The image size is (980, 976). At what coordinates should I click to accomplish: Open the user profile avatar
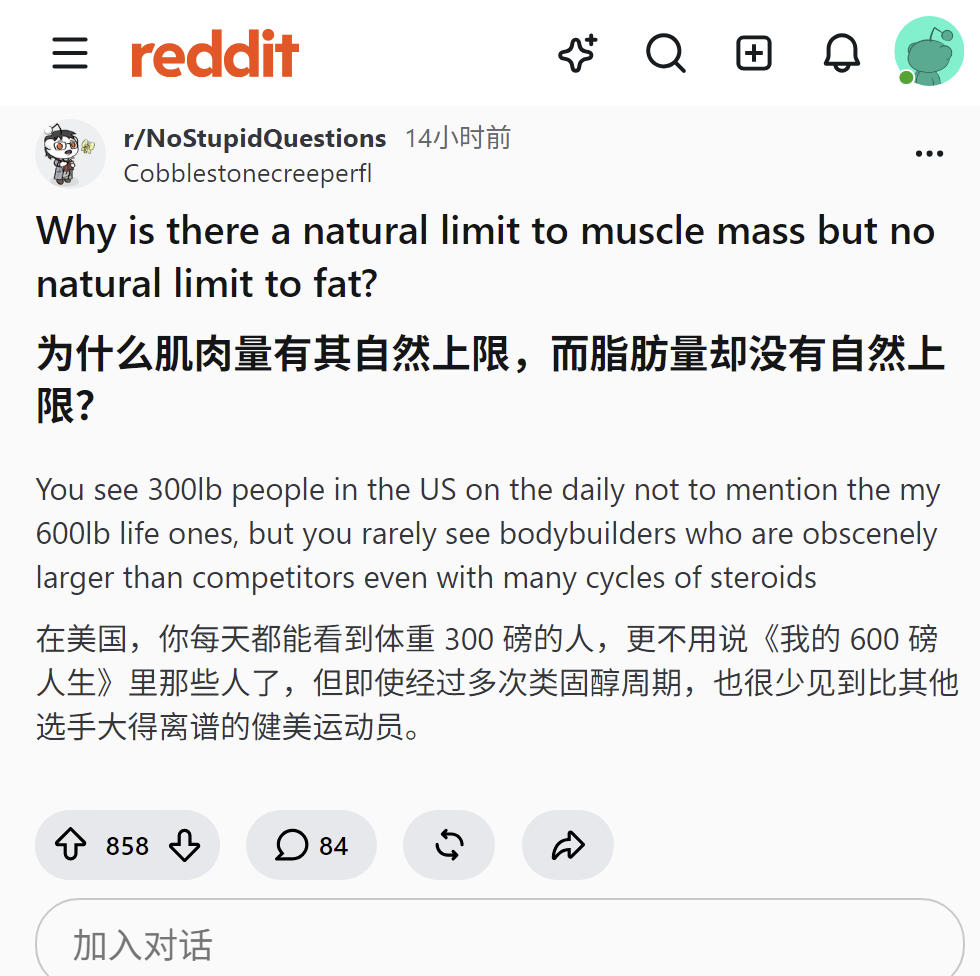(x=929, y=51)
